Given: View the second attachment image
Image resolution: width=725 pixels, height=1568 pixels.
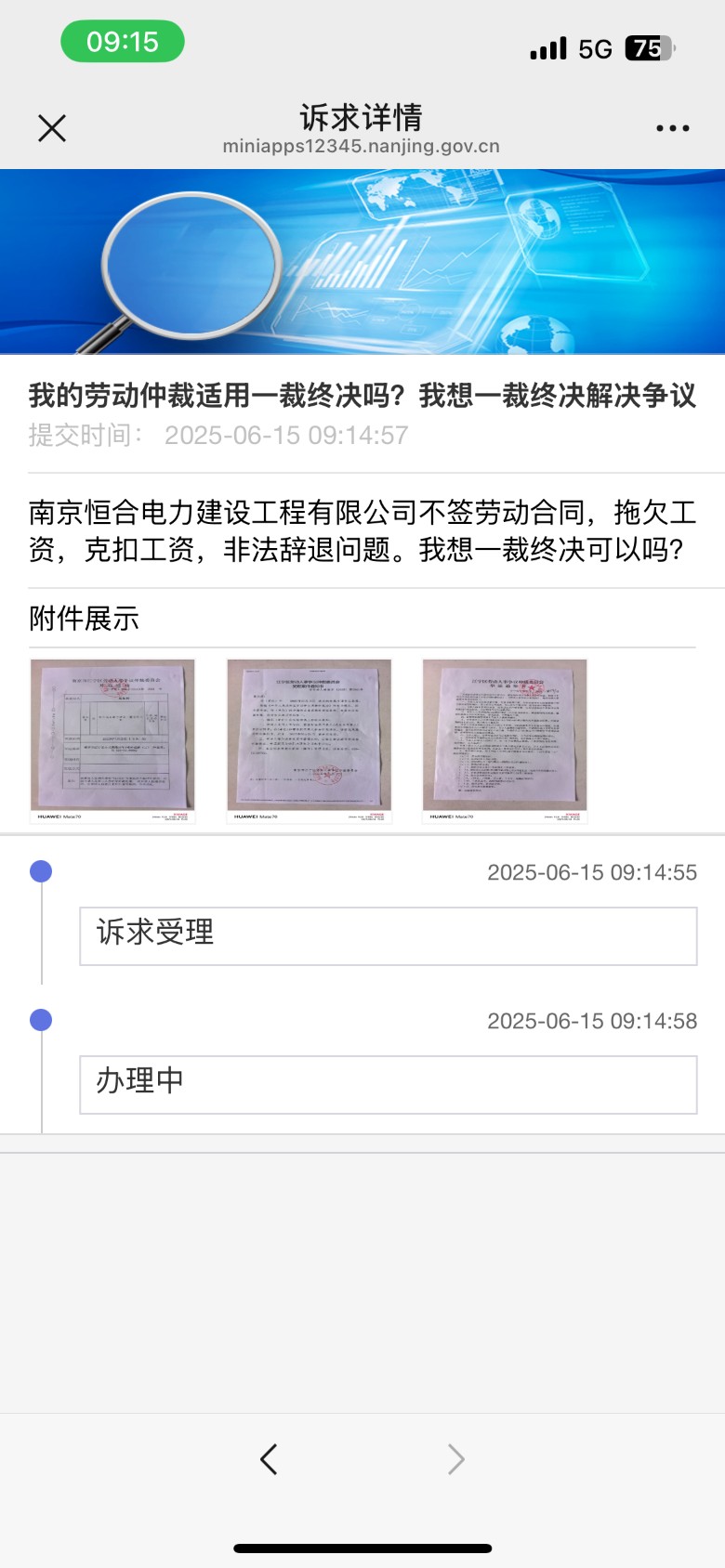Looking at the screenshot, I should click(x=309, y=740).
